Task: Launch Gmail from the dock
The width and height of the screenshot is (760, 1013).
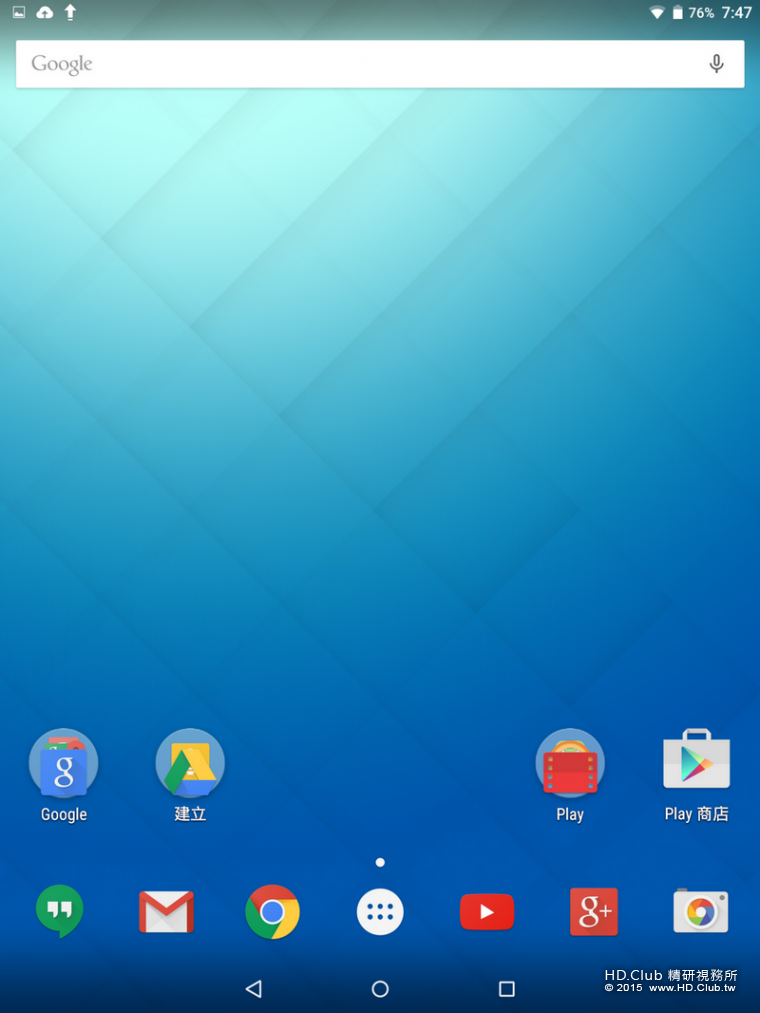Action: [166, 911]
